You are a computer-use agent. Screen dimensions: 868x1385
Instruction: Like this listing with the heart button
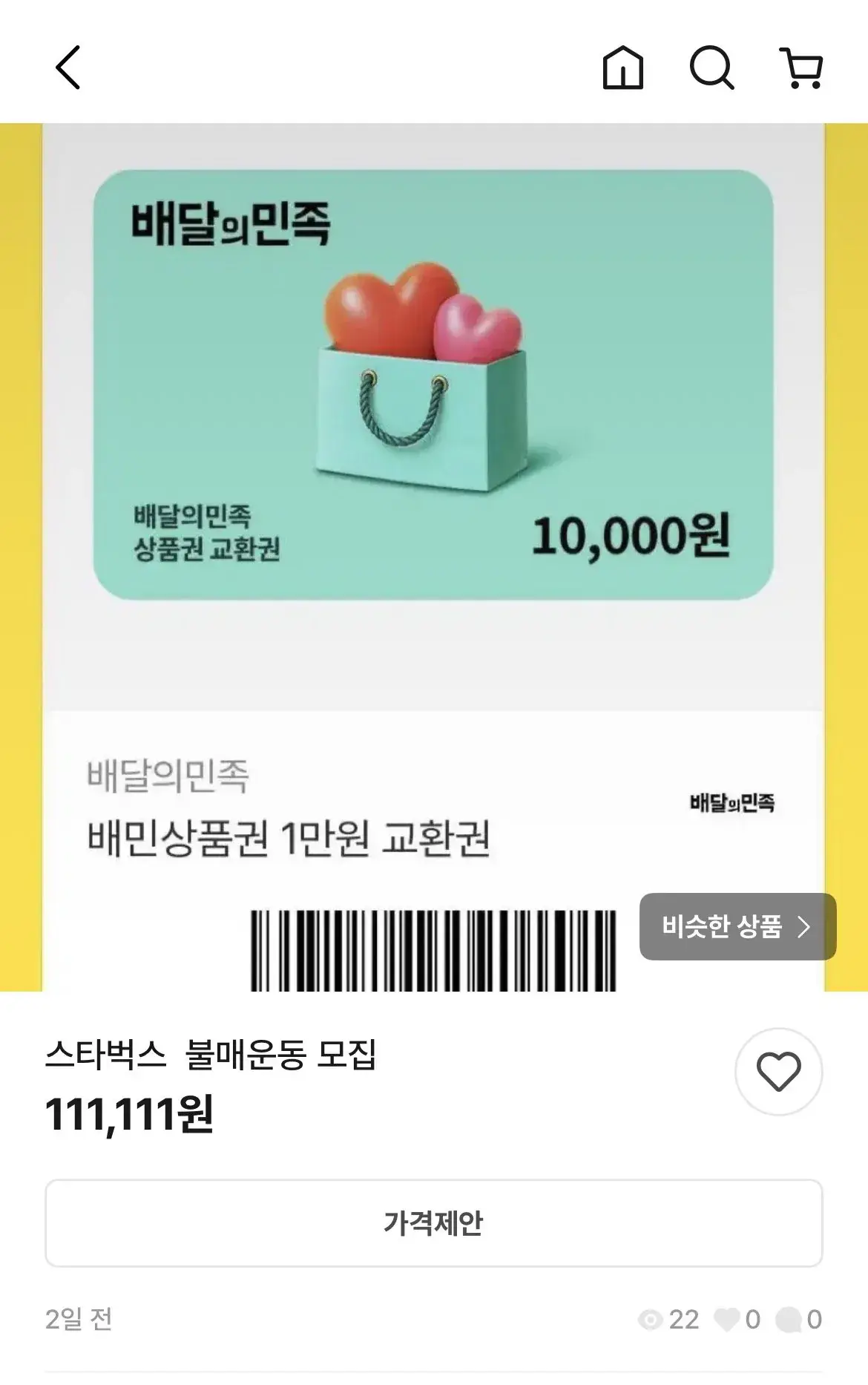778,1071
